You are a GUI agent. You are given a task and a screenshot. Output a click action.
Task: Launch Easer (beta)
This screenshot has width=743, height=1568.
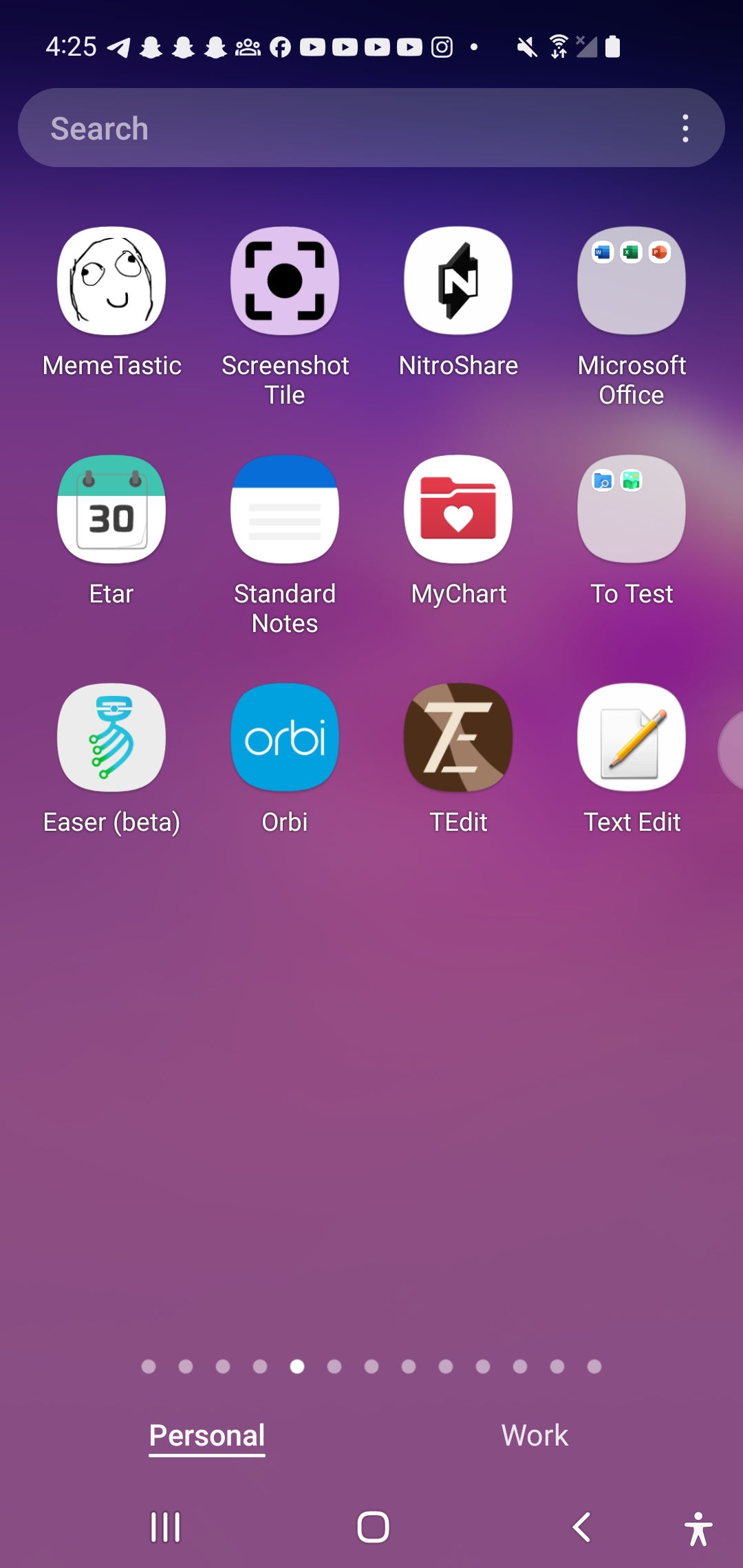pyautogui.click(x=111, y=738)
